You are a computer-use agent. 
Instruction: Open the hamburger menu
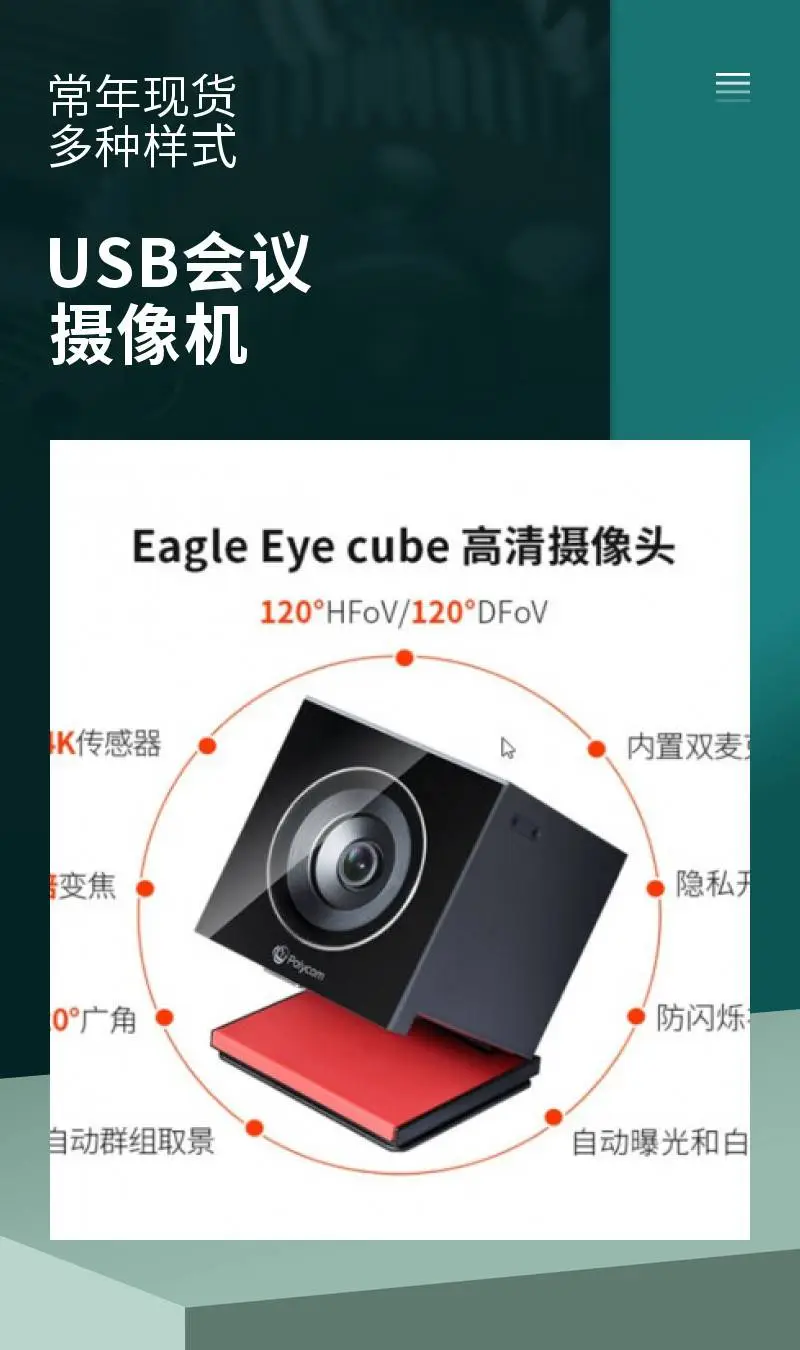(x=733, y=86)
